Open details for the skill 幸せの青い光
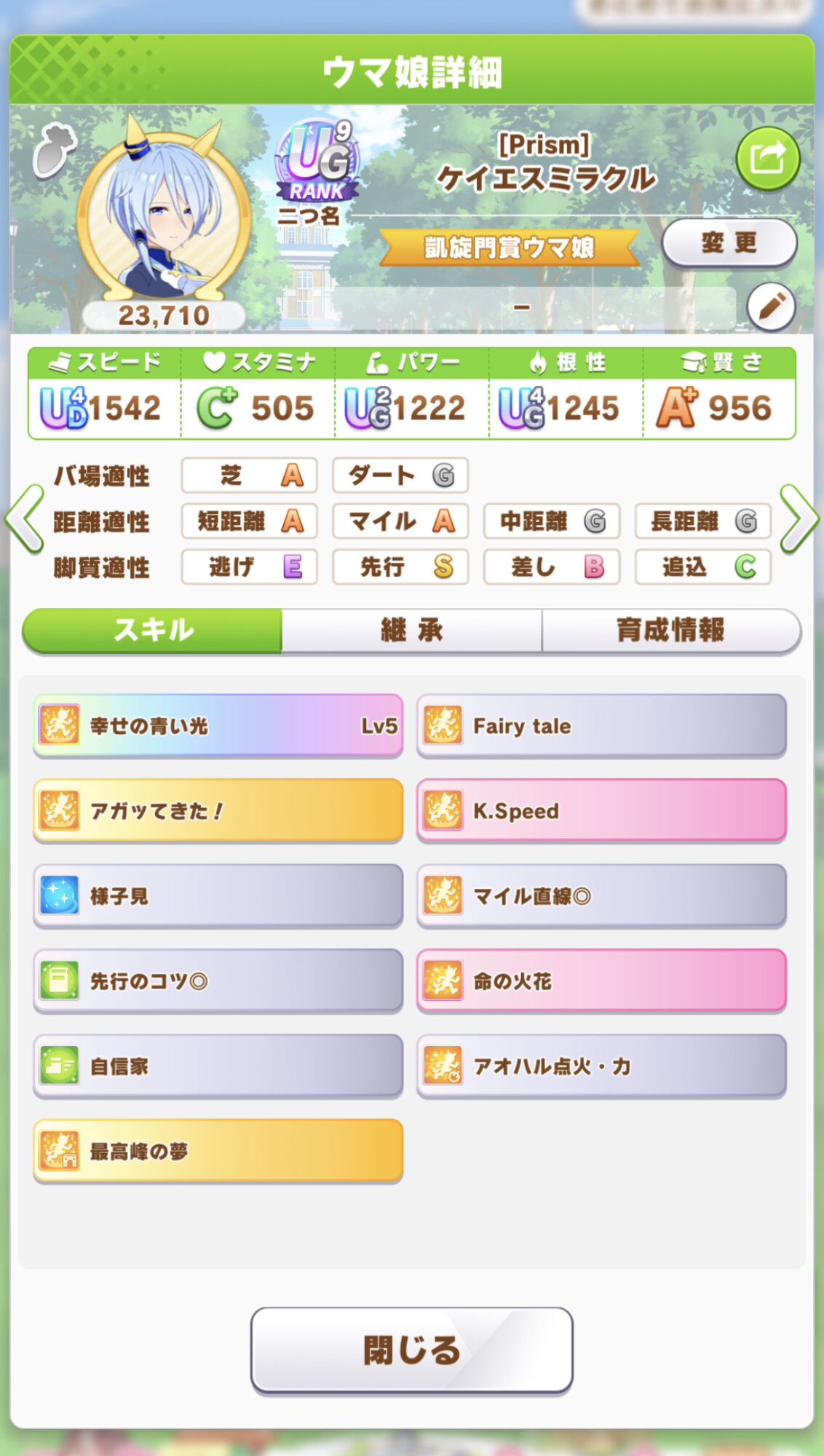This screenshot has width=824, height=1456. pyautogui.click(x=218, y=726)
